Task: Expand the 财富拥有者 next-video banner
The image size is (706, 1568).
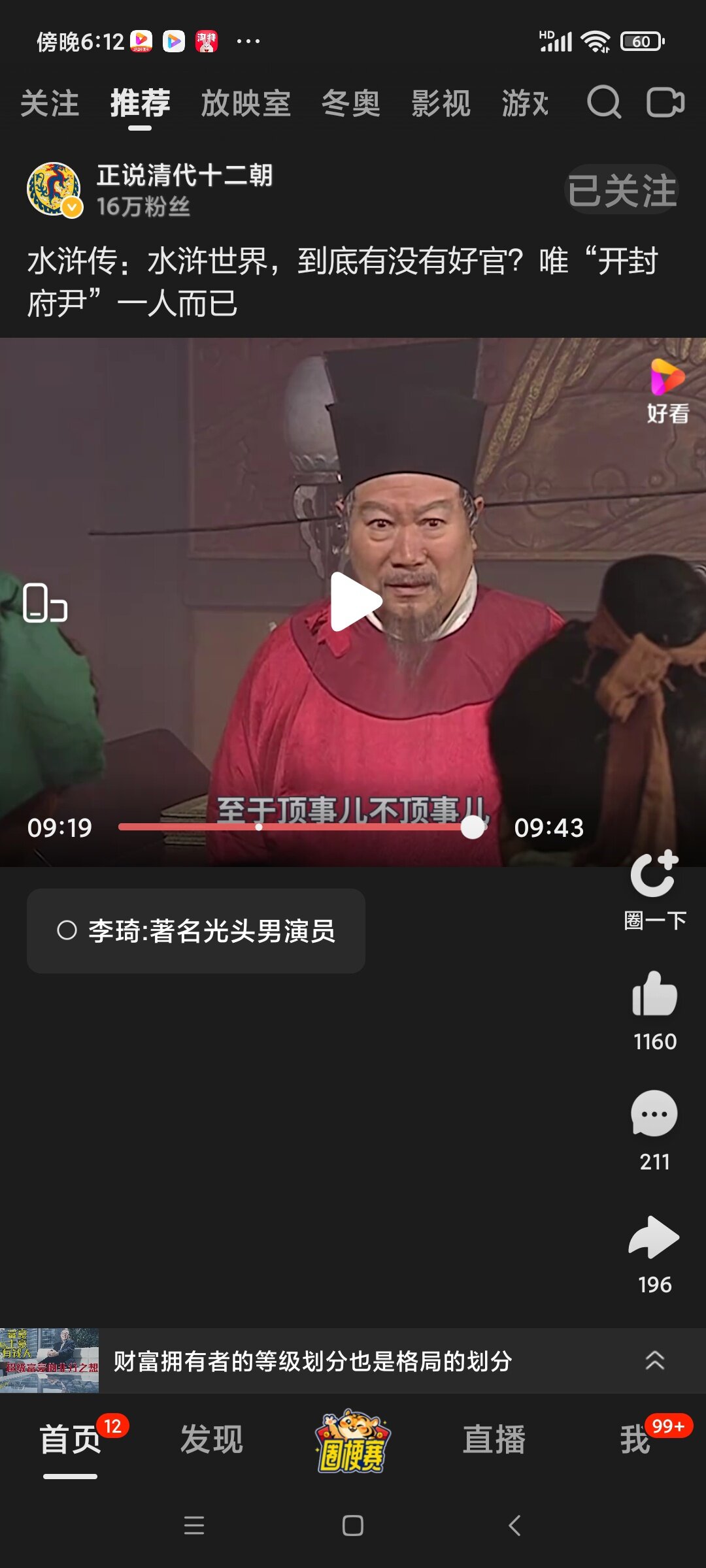Action: tap(654, 1360)
